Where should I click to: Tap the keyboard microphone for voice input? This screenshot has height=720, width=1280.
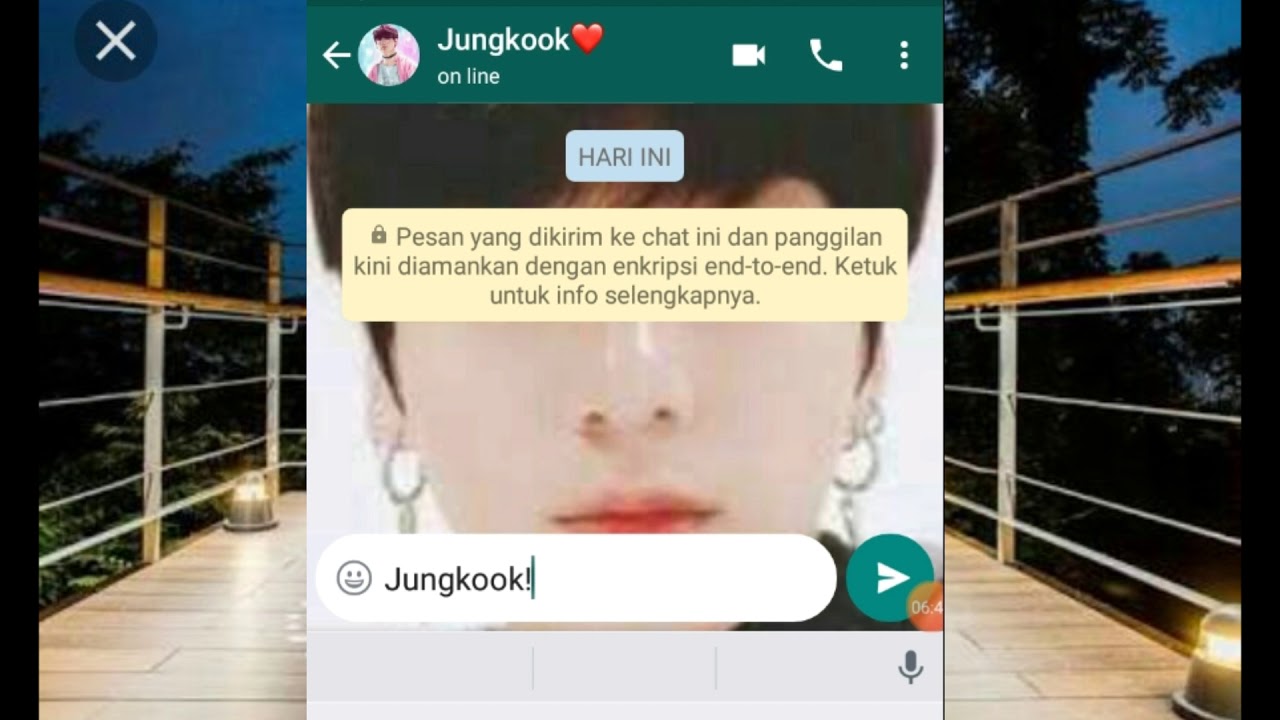point(910,667)
